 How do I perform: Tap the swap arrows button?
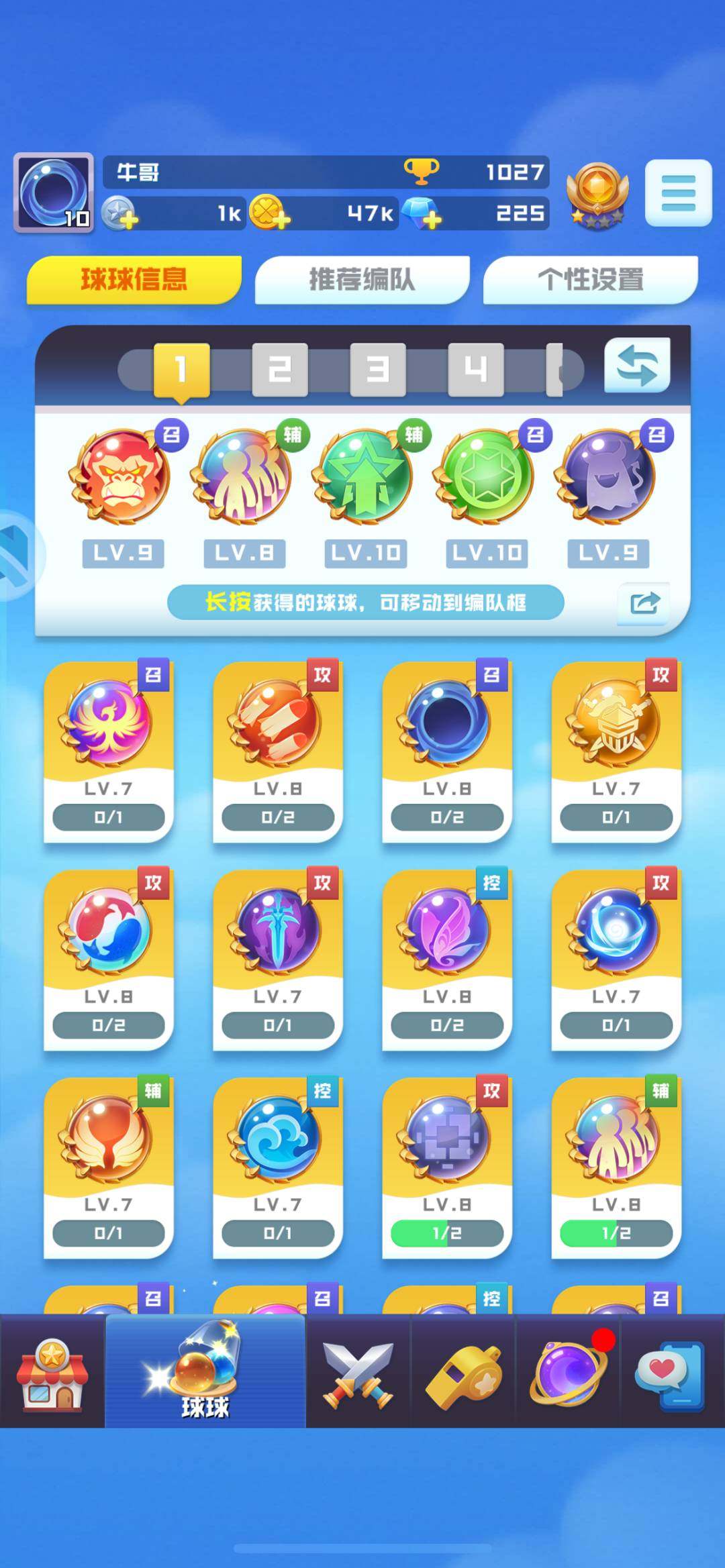[636, 366]
